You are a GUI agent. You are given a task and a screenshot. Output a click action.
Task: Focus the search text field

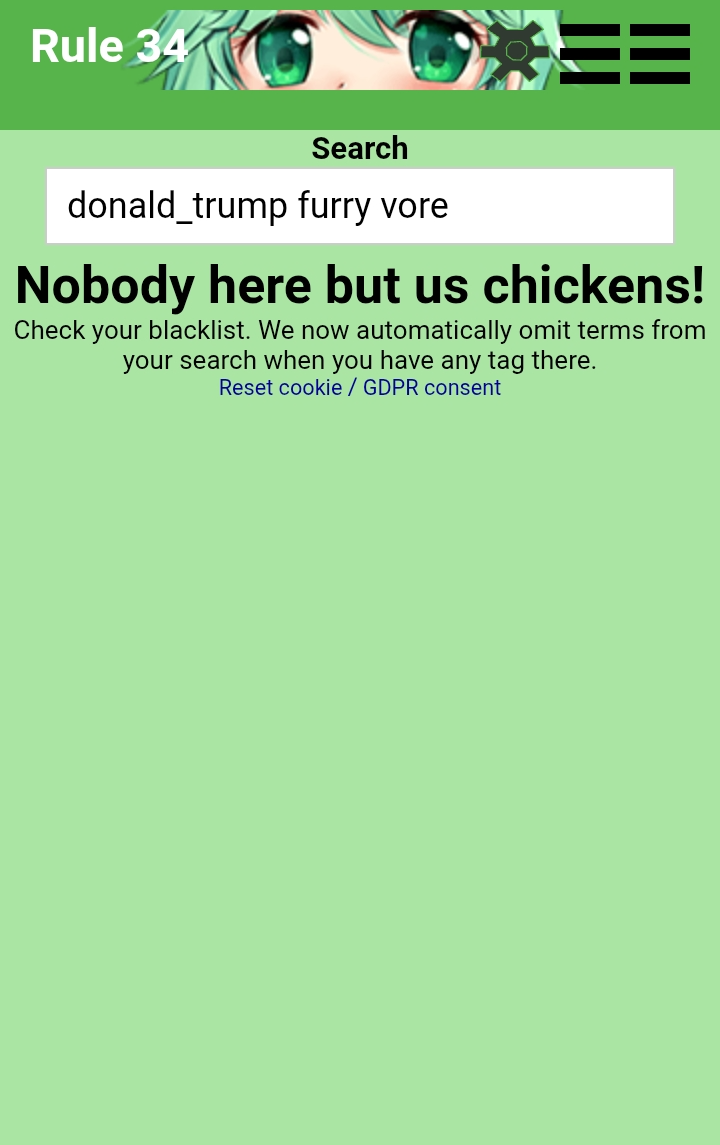point(360,206)
